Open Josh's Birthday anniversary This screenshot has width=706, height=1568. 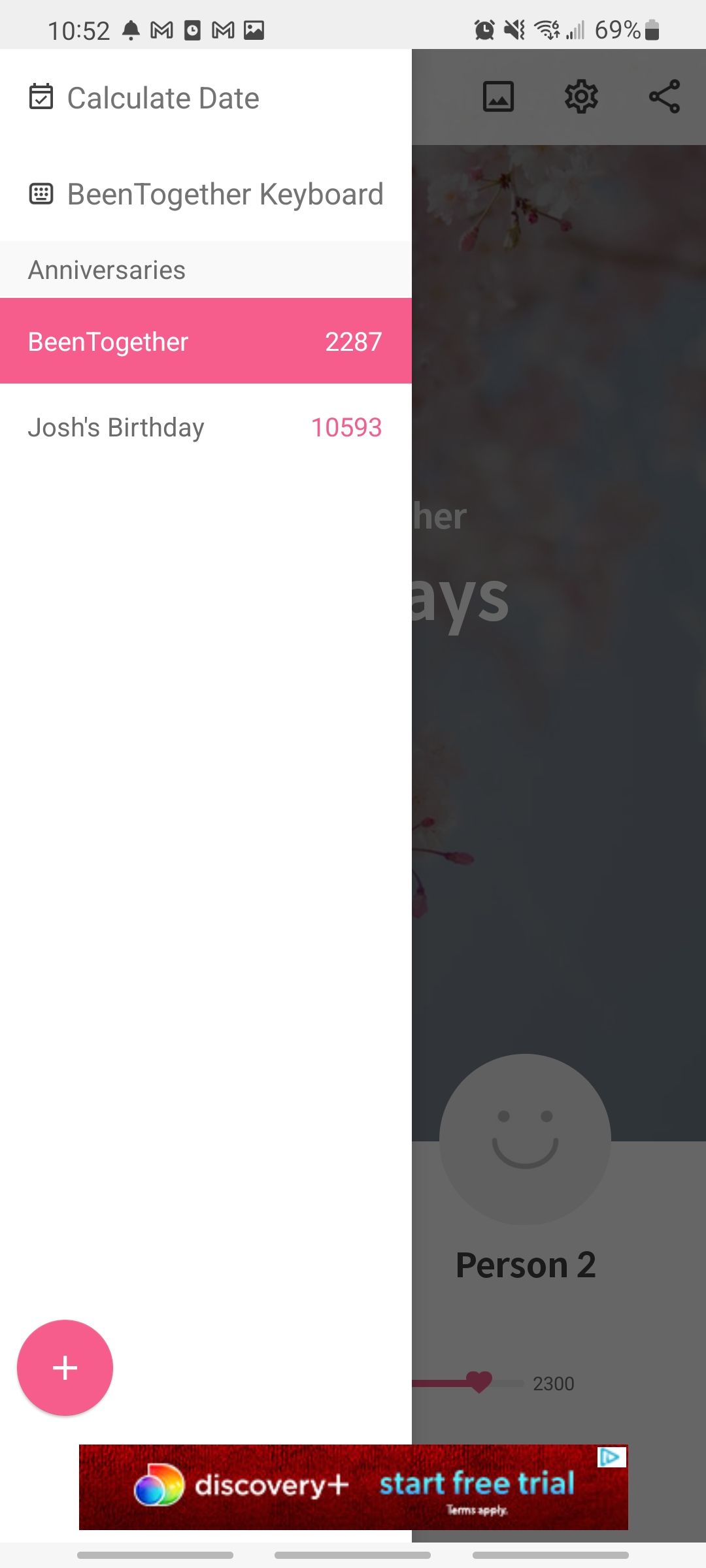(205, 427)
